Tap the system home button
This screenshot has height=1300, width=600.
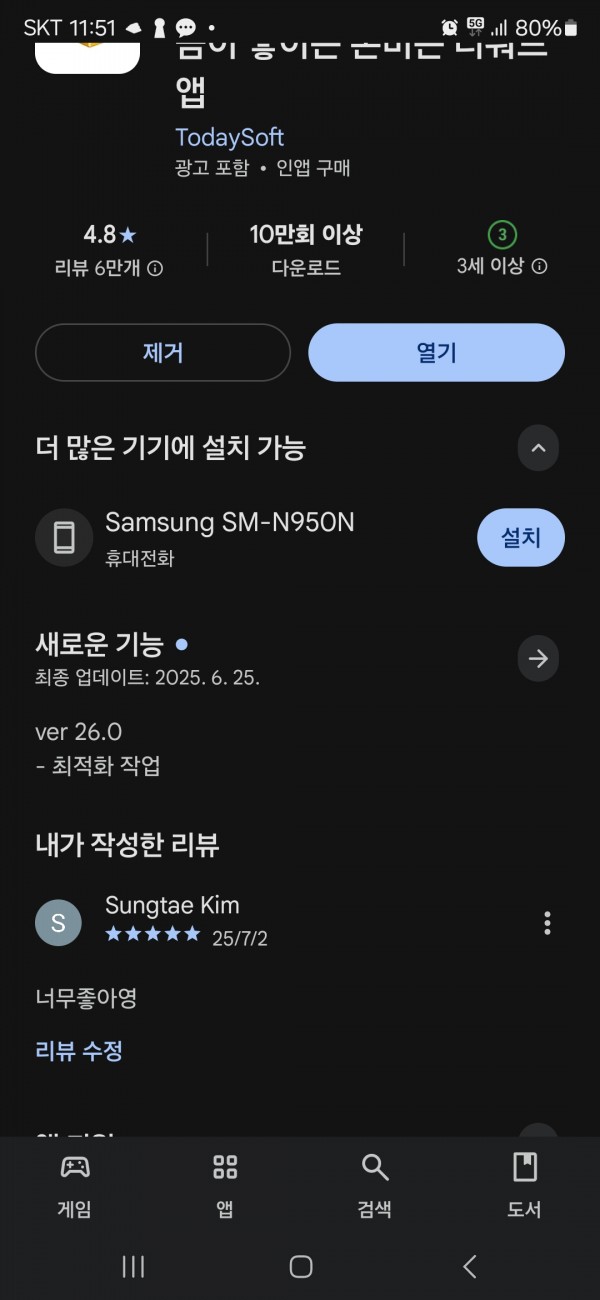(300, 1267)
